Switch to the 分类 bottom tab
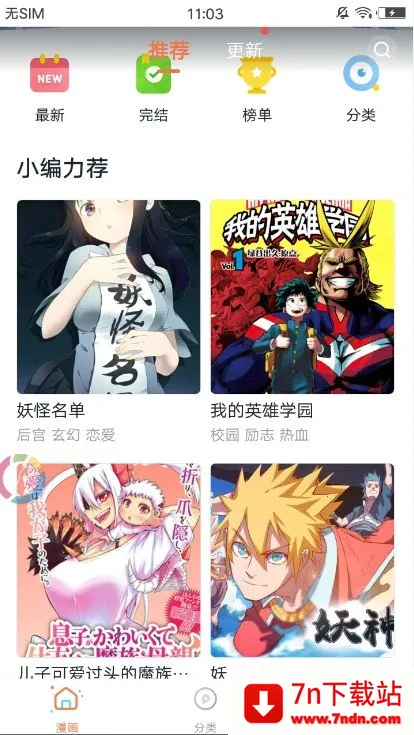The width and height of the screenshot is (414, 735). point(205,708)
